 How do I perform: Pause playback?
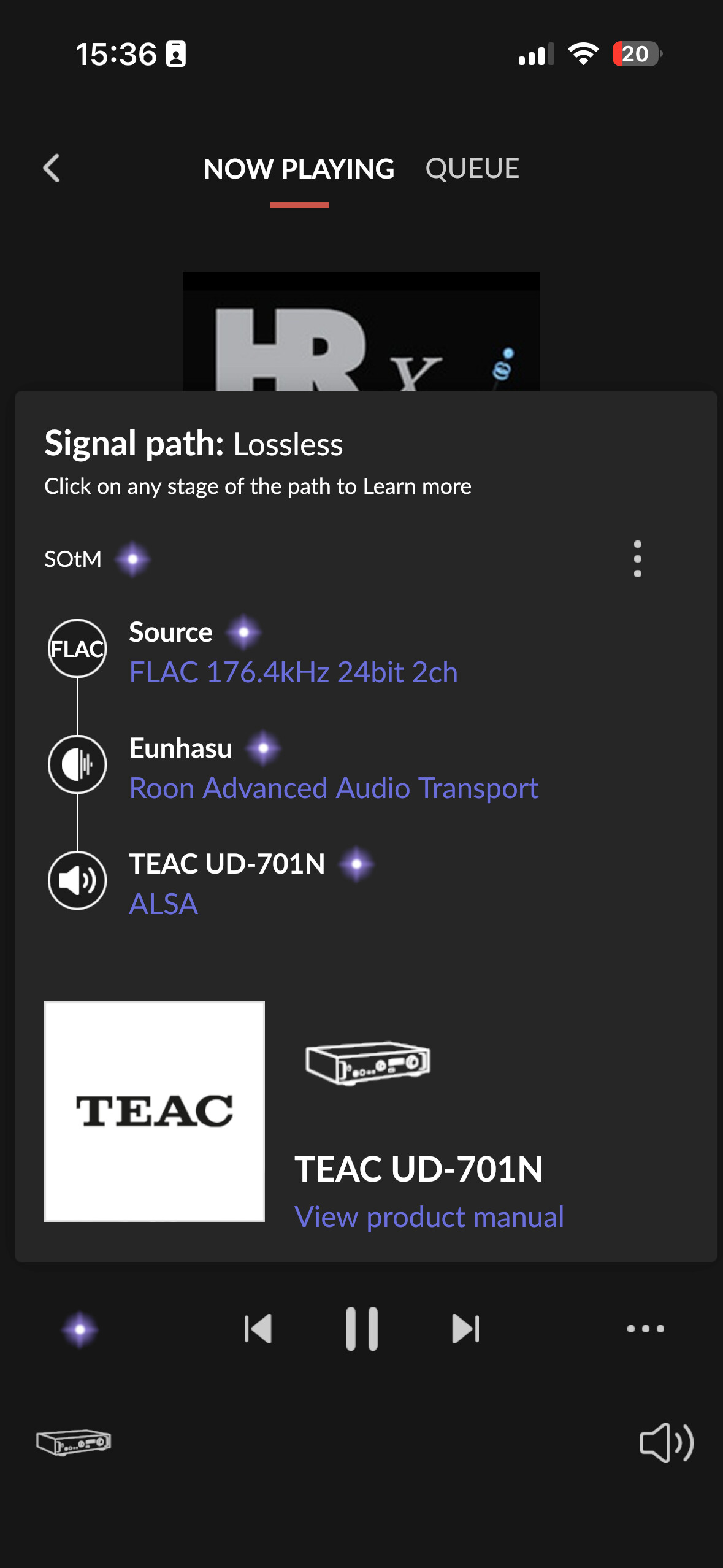[x=362, y=1329]
